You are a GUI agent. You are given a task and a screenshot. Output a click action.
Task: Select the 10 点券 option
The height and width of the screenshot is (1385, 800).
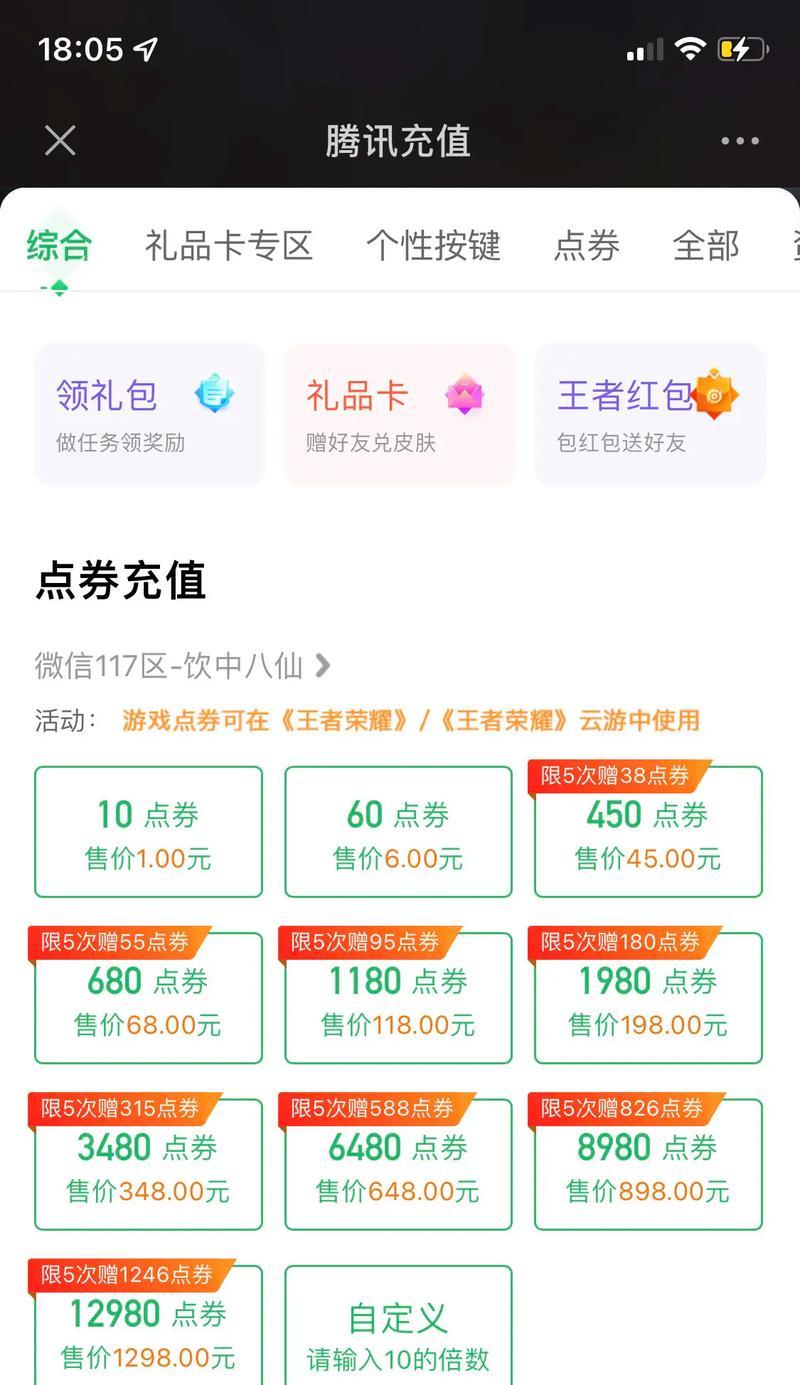[148, 832]
